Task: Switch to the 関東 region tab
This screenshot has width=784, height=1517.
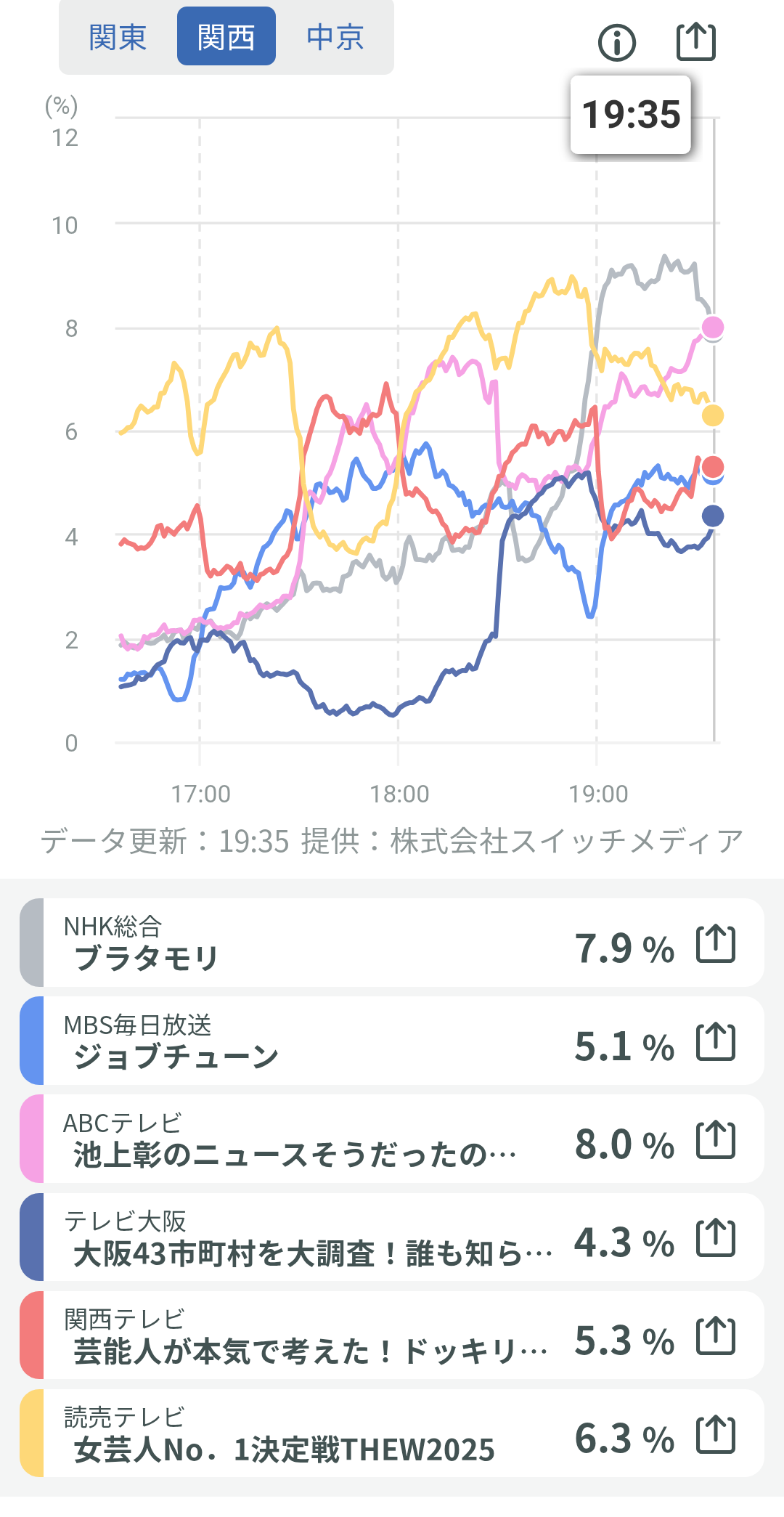Action: click(118, 37)
